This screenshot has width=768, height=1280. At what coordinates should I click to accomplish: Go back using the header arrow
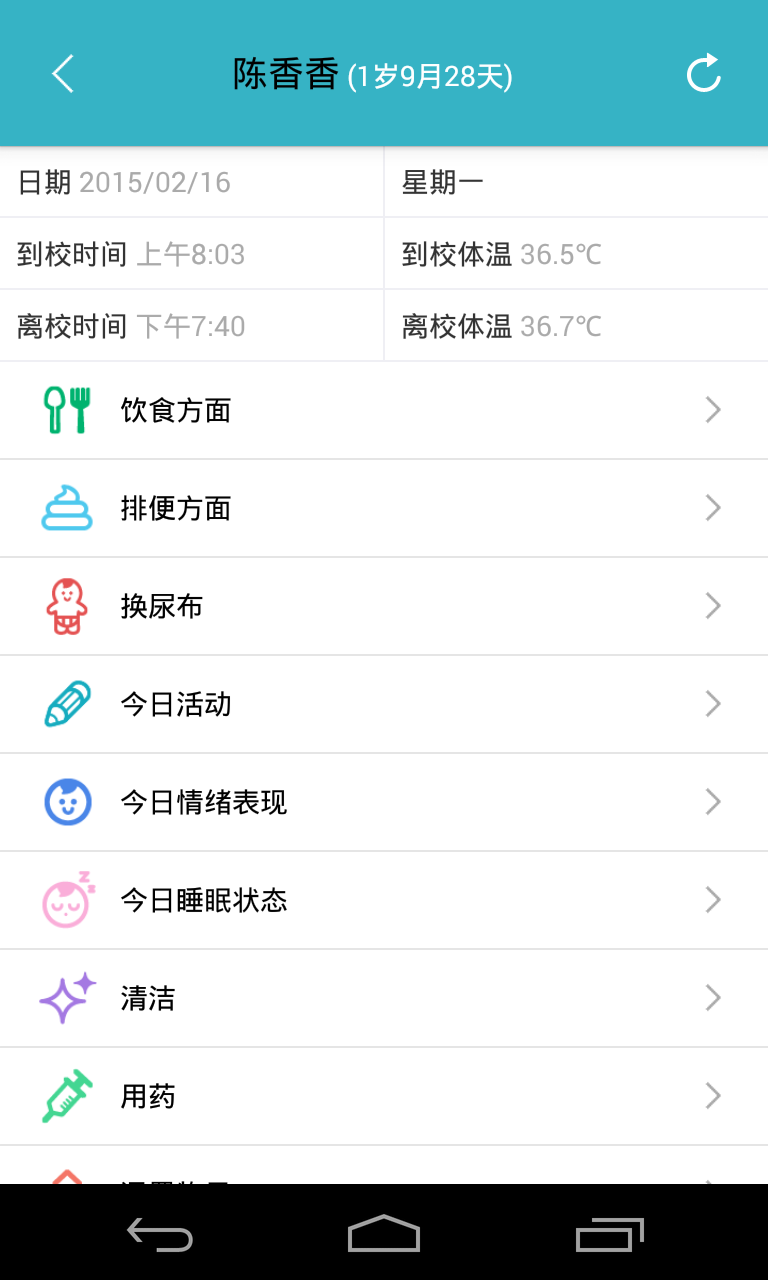click(63, 74)
